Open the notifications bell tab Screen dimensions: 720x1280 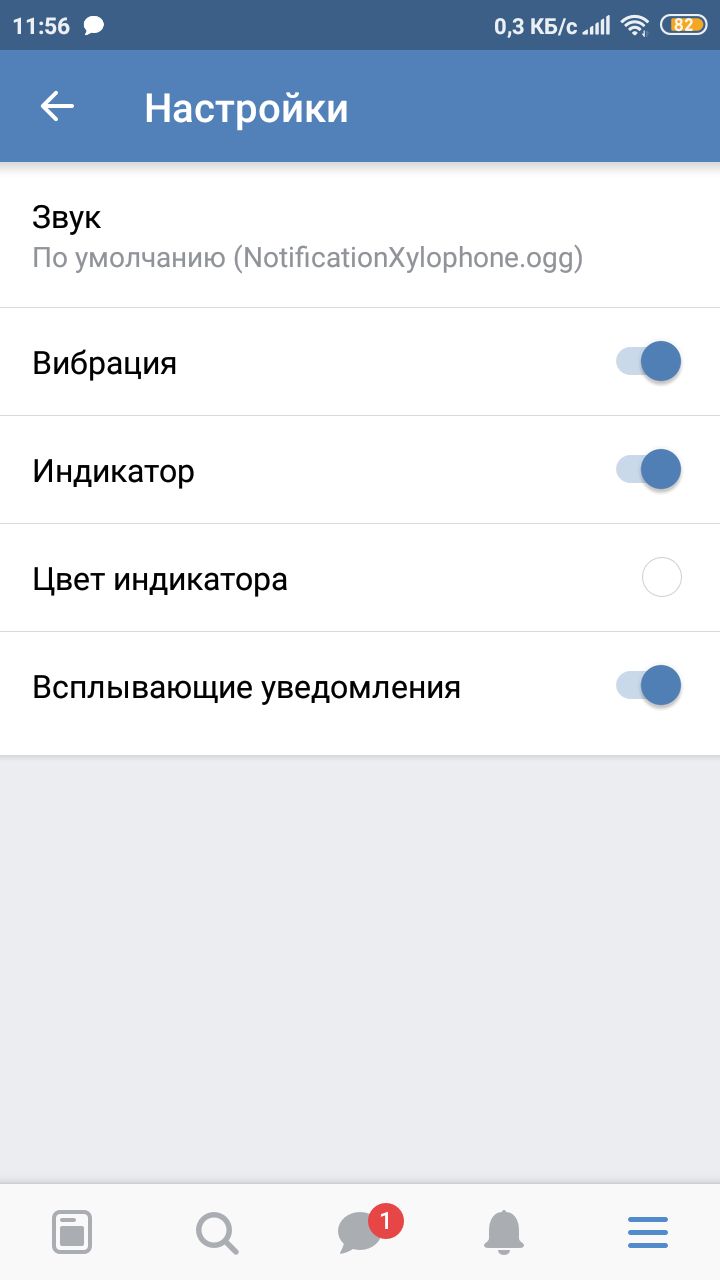pyautogui.click(x=504, y=1232)
